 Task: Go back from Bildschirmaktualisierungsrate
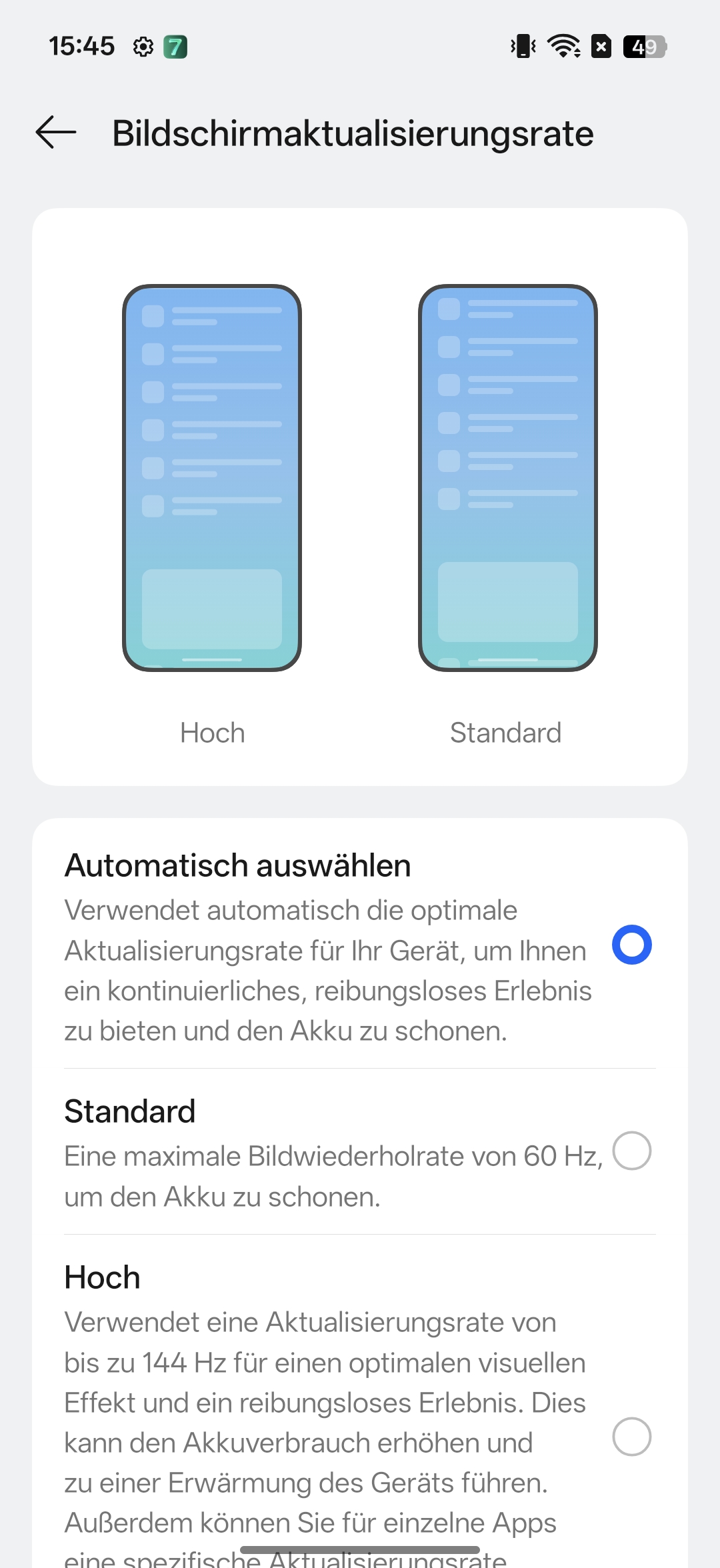pyautogui.click(x=56, y=132)
